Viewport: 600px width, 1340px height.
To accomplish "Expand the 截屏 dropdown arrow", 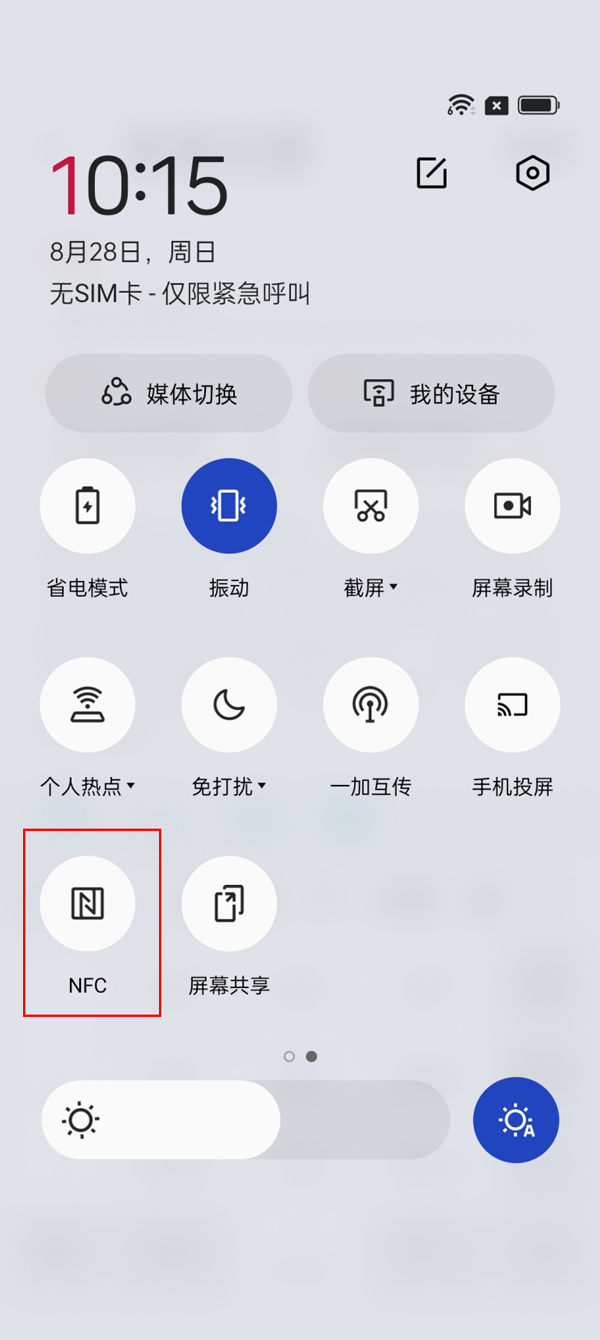I will (393, 587).
